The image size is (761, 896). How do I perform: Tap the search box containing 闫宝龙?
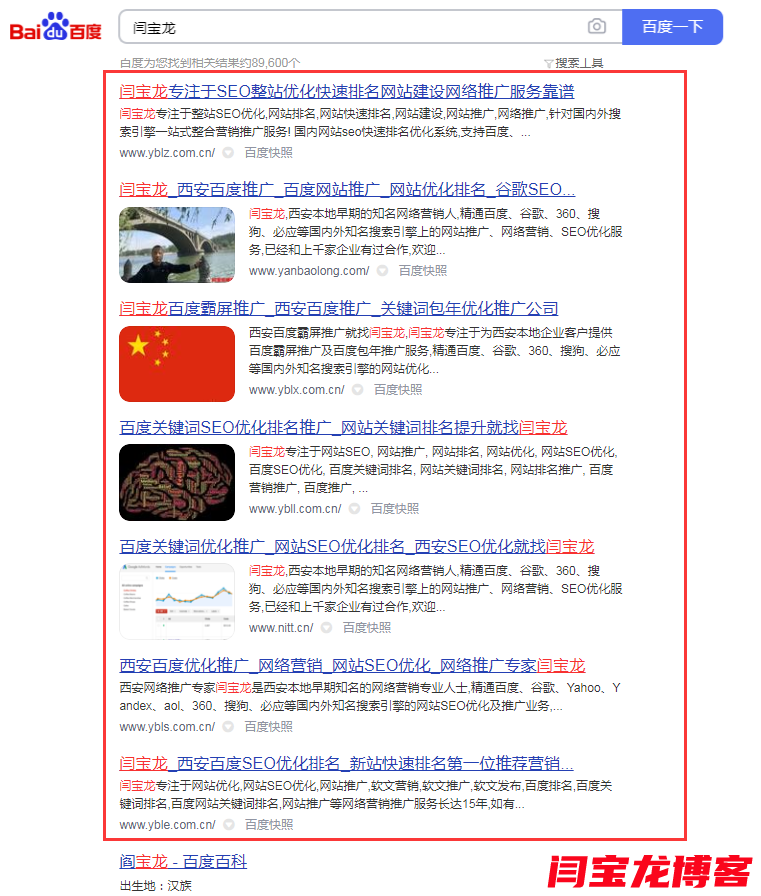tap(350, 27)
